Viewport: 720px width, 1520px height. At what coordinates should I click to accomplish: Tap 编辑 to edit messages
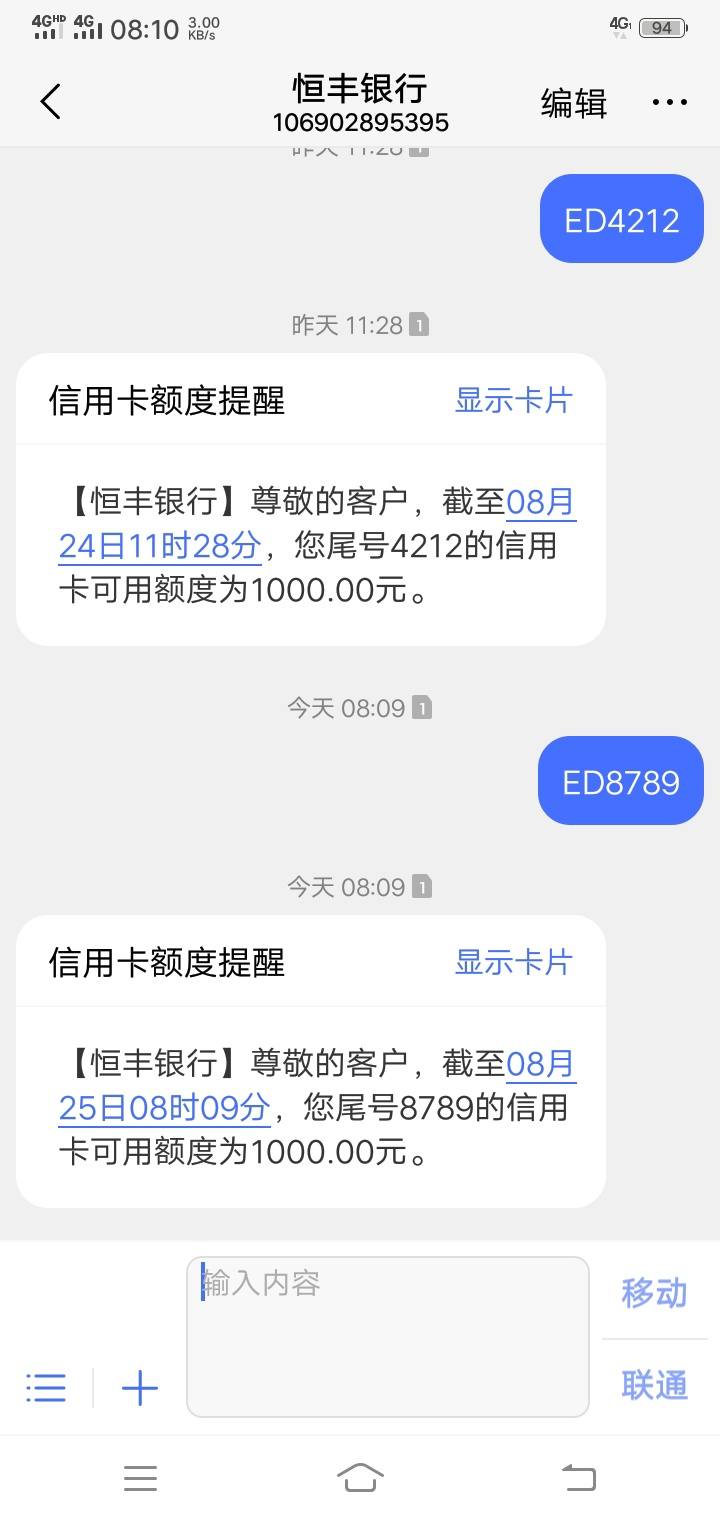coord(574,103)
